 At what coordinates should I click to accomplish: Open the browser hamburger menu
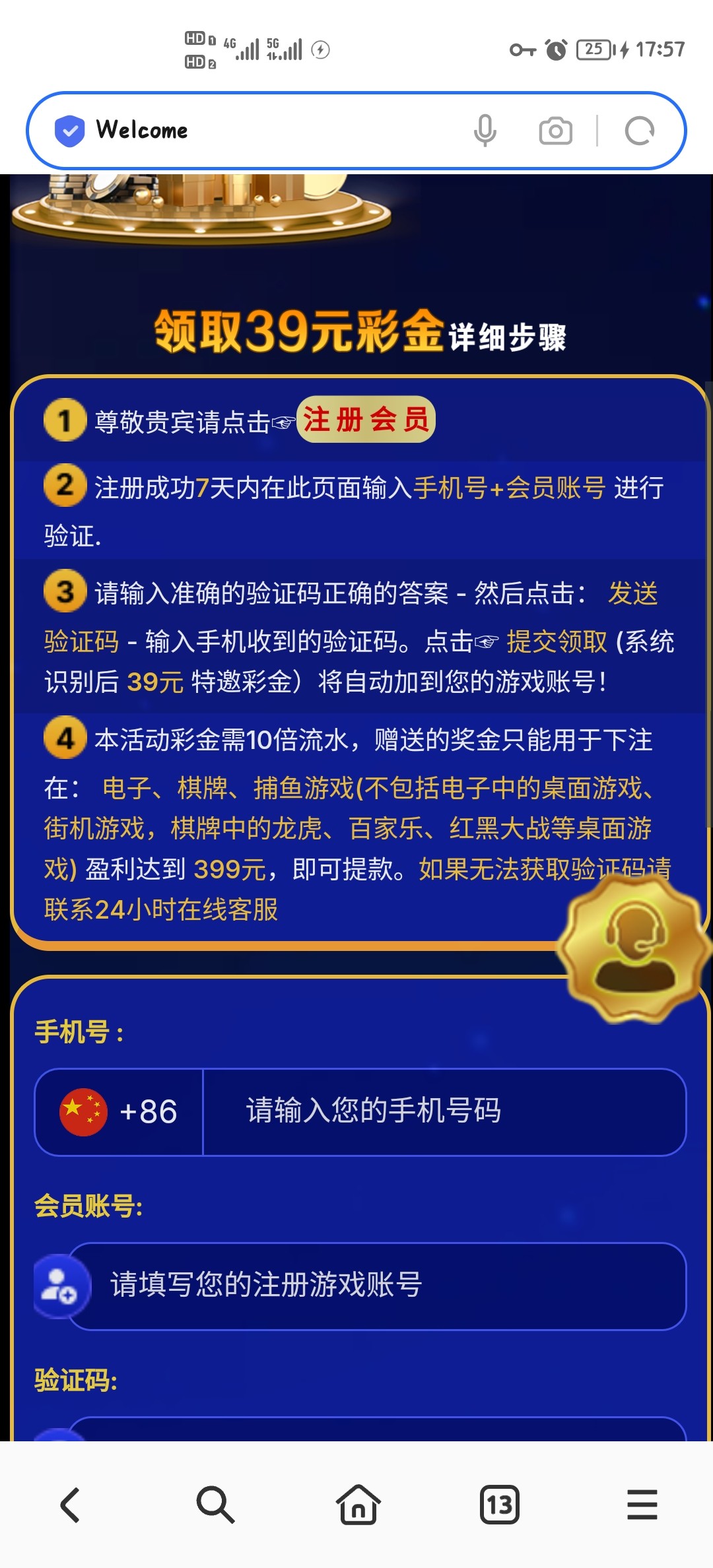point(642,1505)
